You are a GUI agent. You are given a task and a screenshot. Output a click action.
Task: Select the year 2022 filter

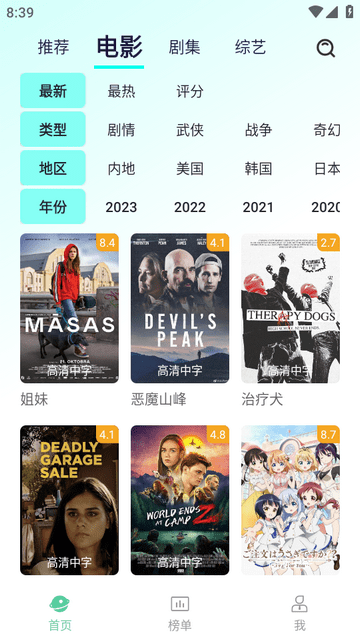(x=190, y=207)
